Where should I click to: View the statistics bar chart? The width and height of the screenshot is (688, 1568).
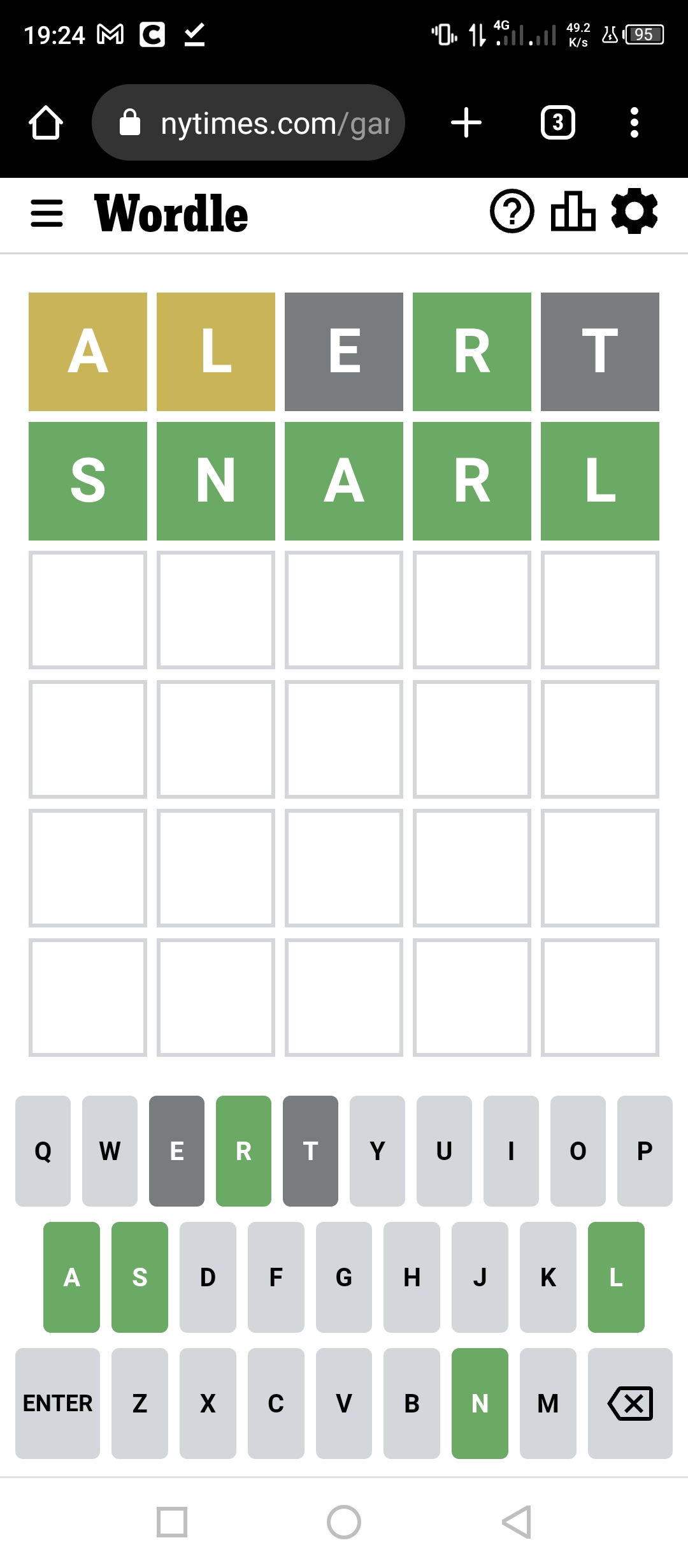pos(573,212)
